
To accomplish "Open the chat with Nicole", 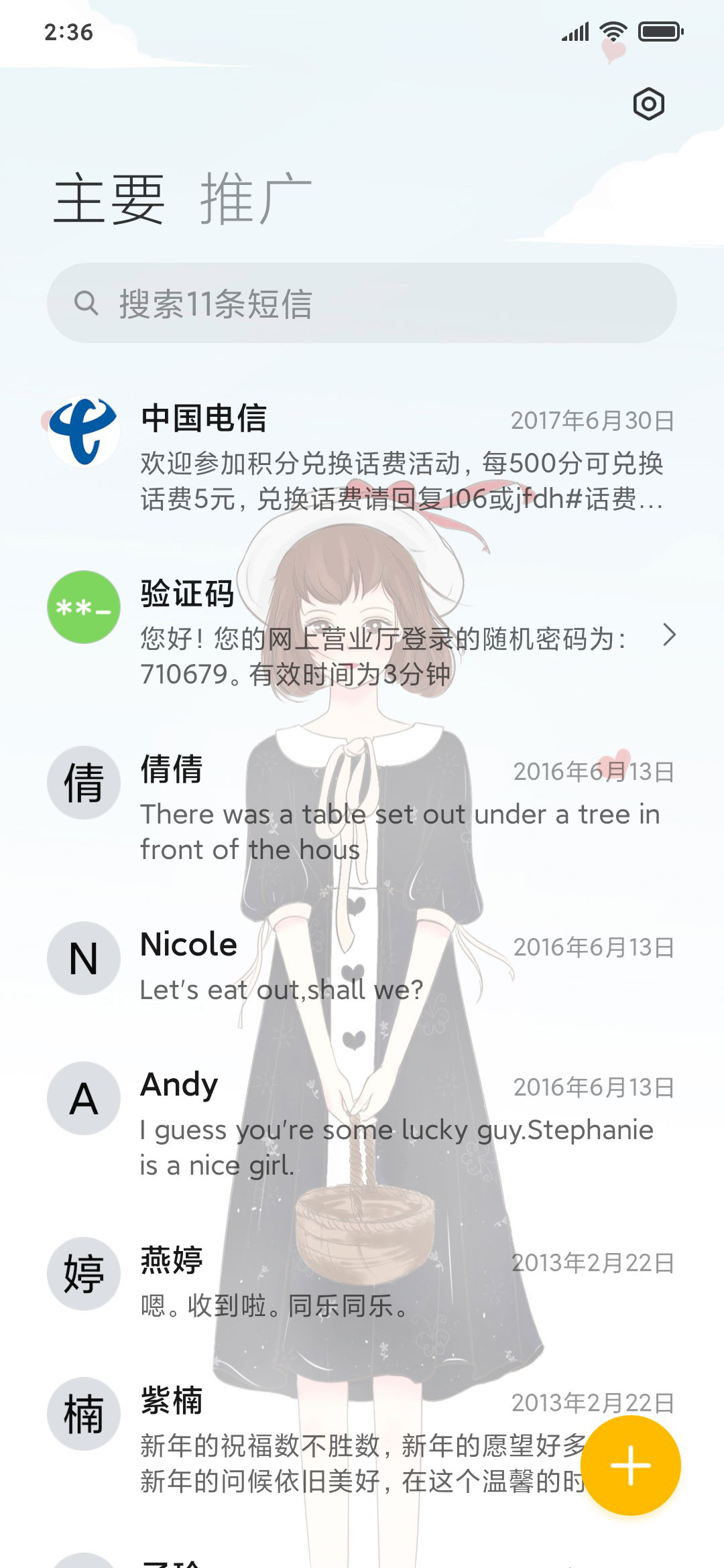I will [362, 965].
